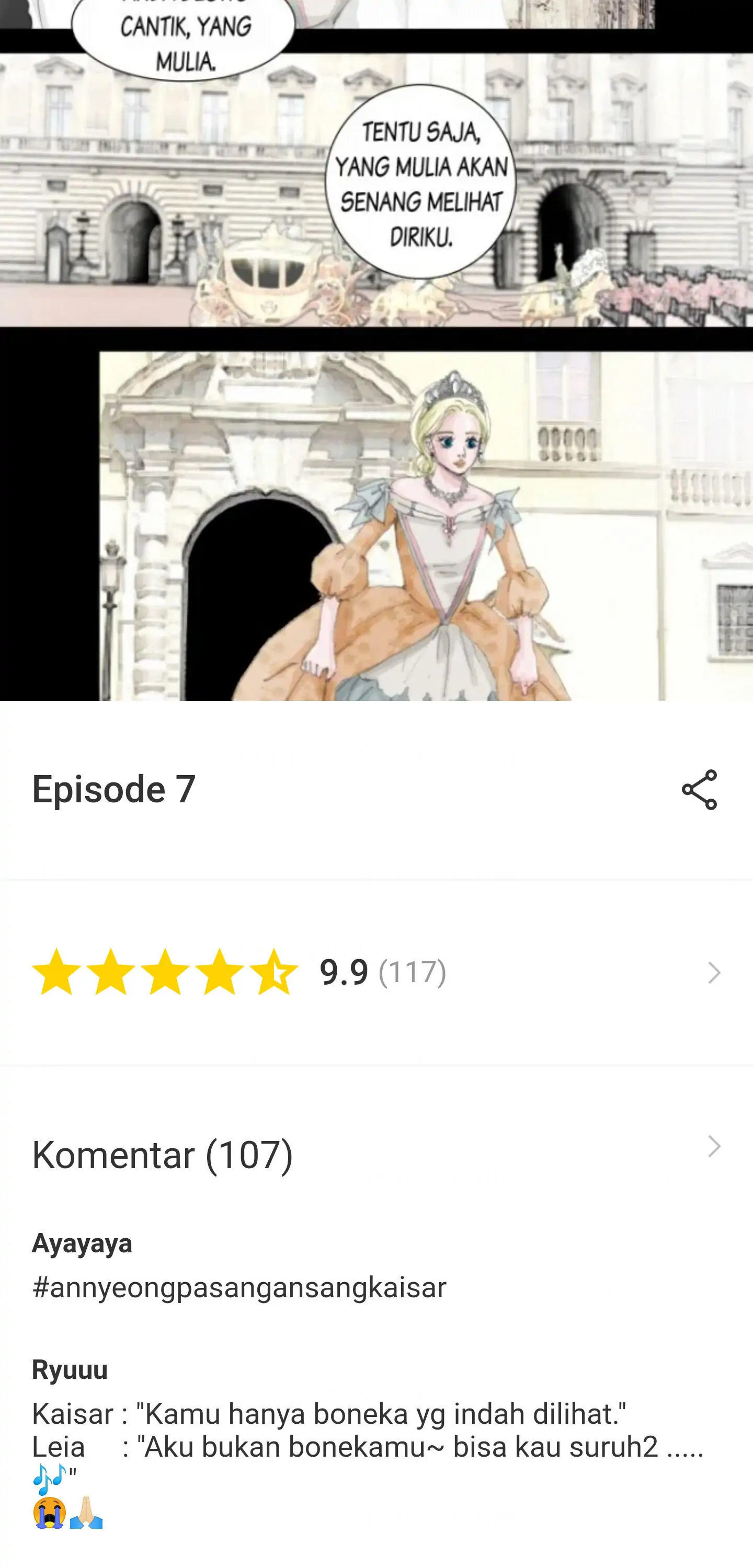Open the 9.9 star rating row
This screenshot has height=1568, width=753.
pos(375,972)
